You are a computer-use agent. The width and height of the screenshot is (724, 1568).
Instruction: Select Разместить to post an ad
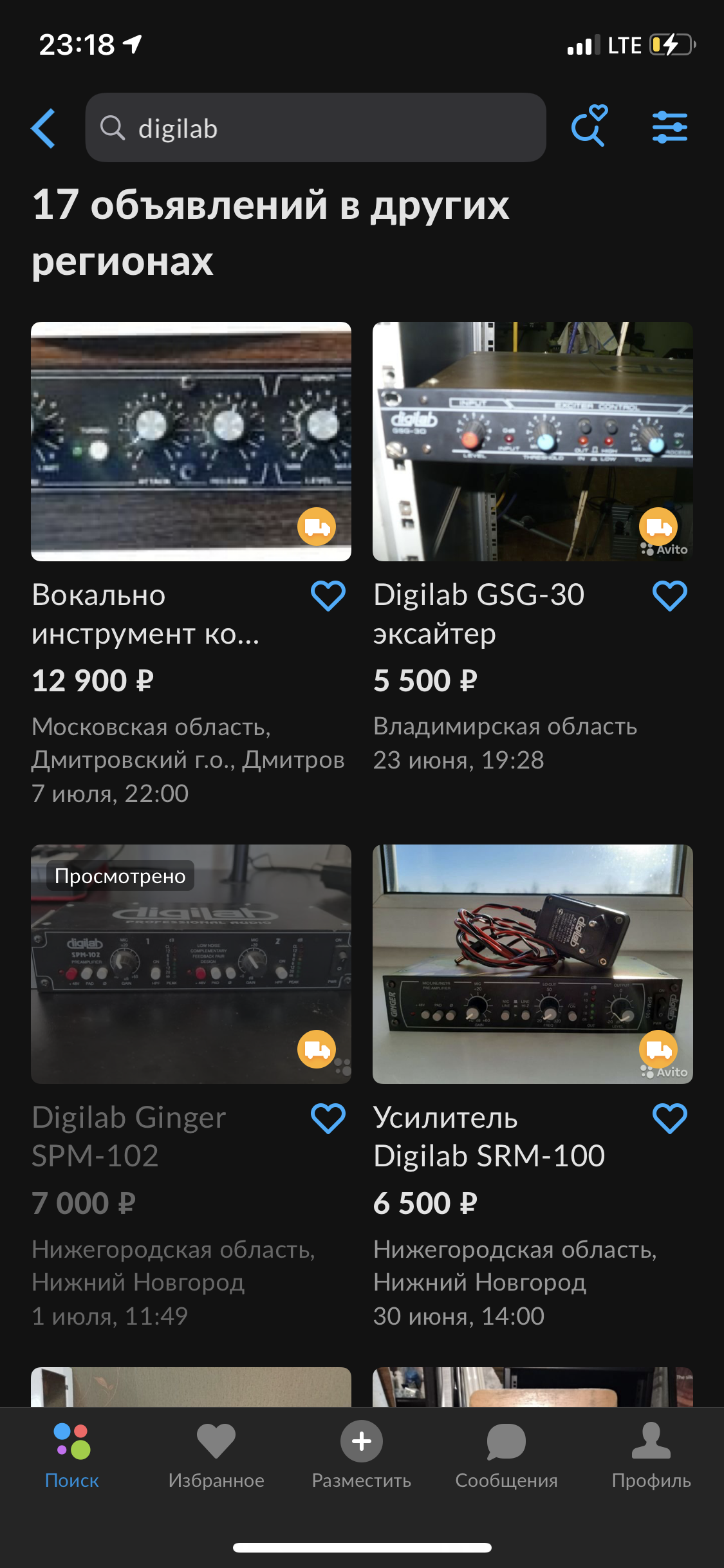[x=362, y=1455]
